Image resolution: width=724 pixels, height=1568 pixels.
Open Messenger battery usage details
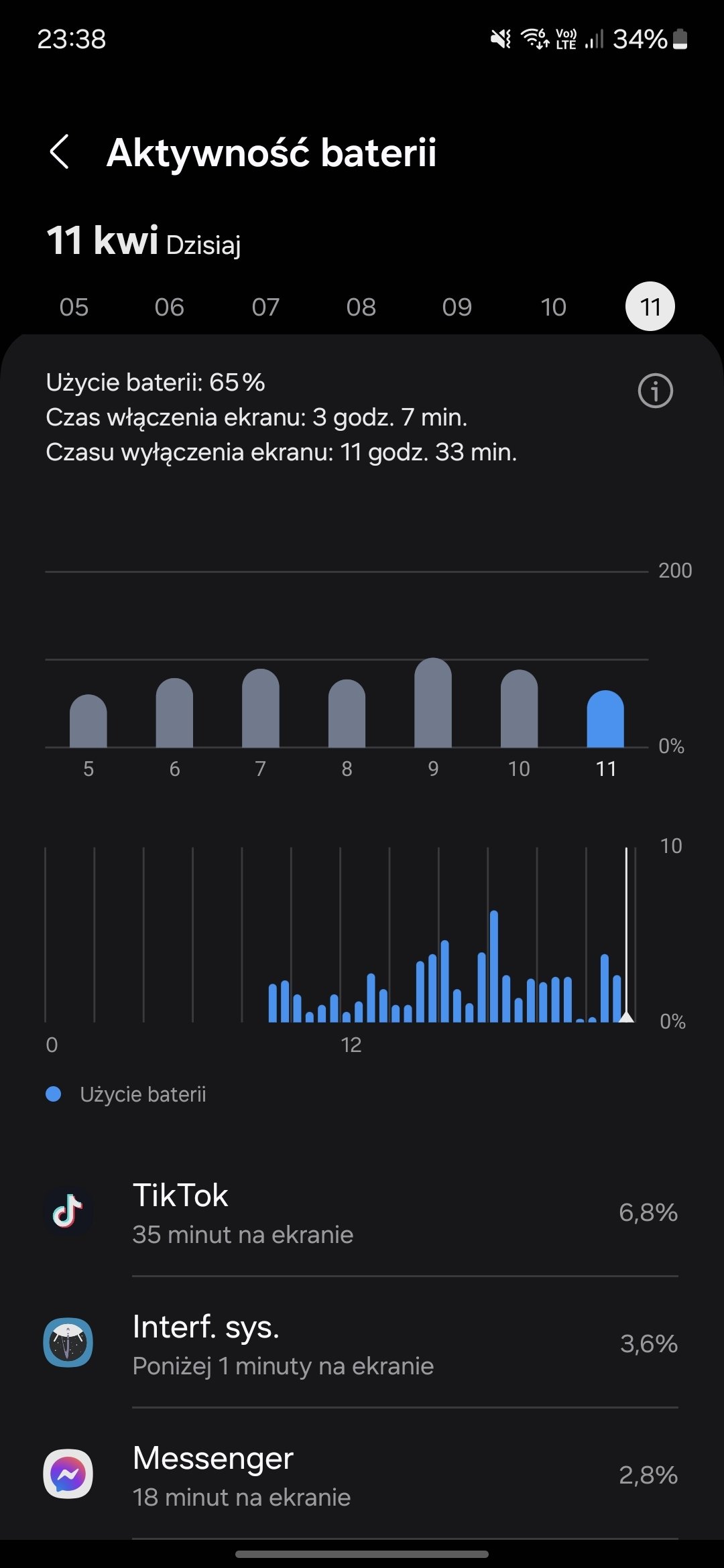362,1475
